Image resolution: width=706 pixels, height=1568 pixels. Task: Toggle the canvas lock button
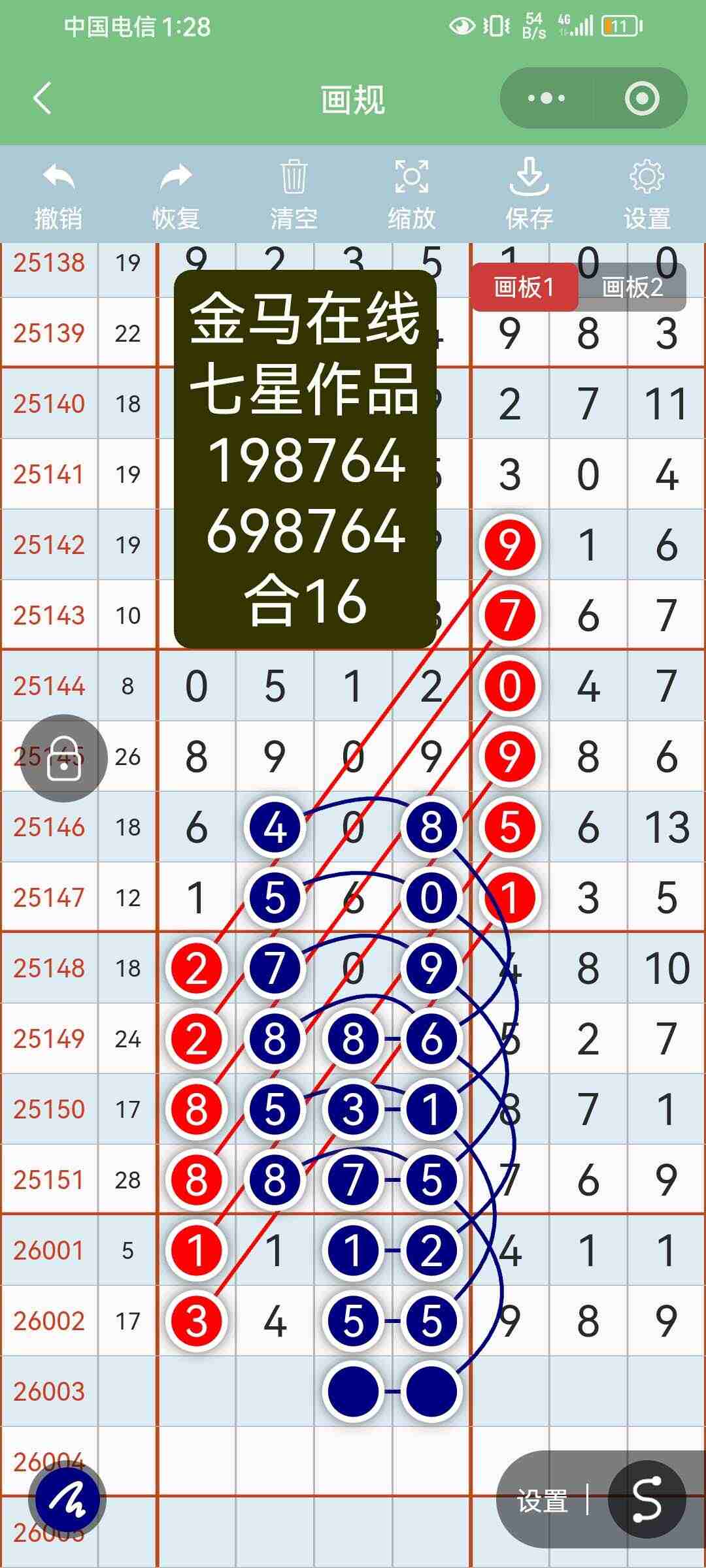point(64,759)
